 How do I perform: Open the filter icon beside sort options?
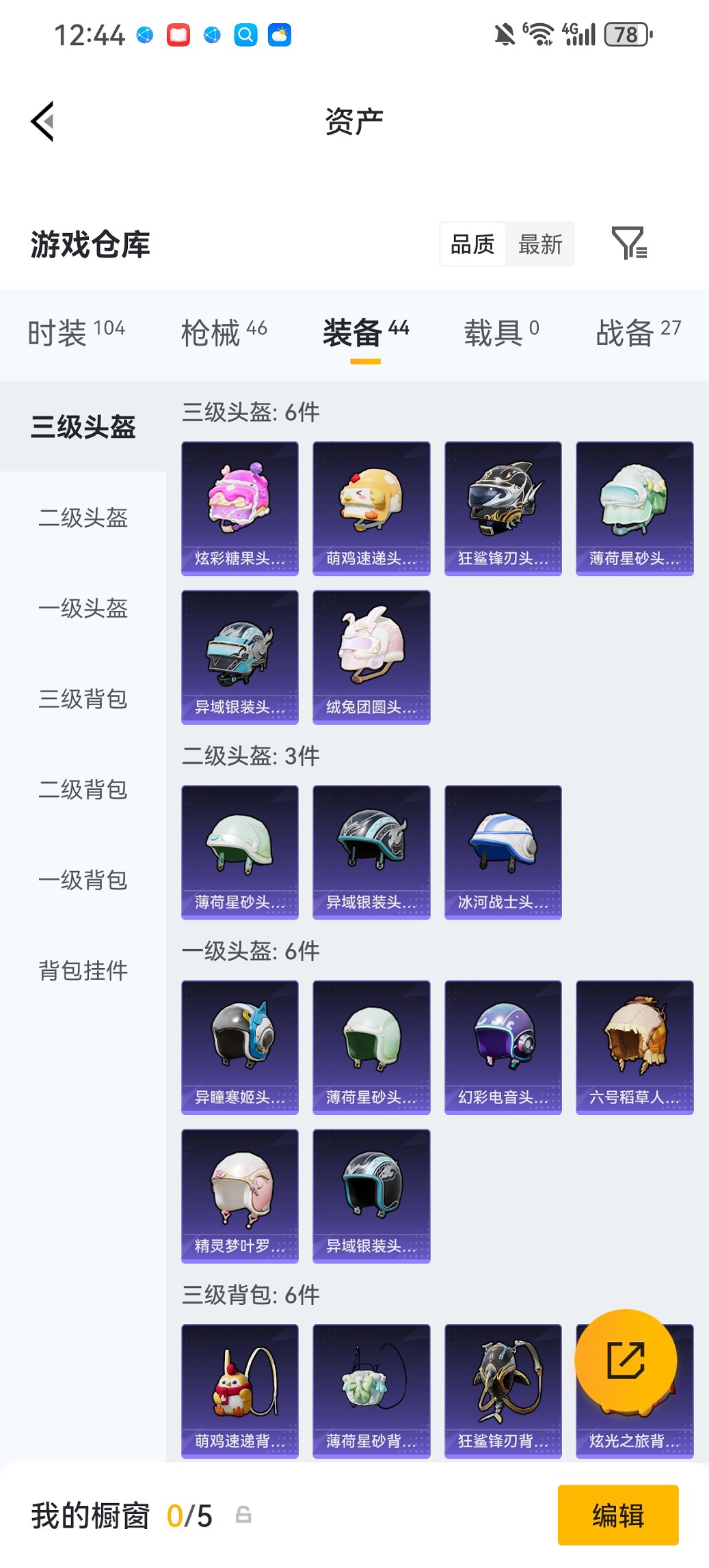628,243
